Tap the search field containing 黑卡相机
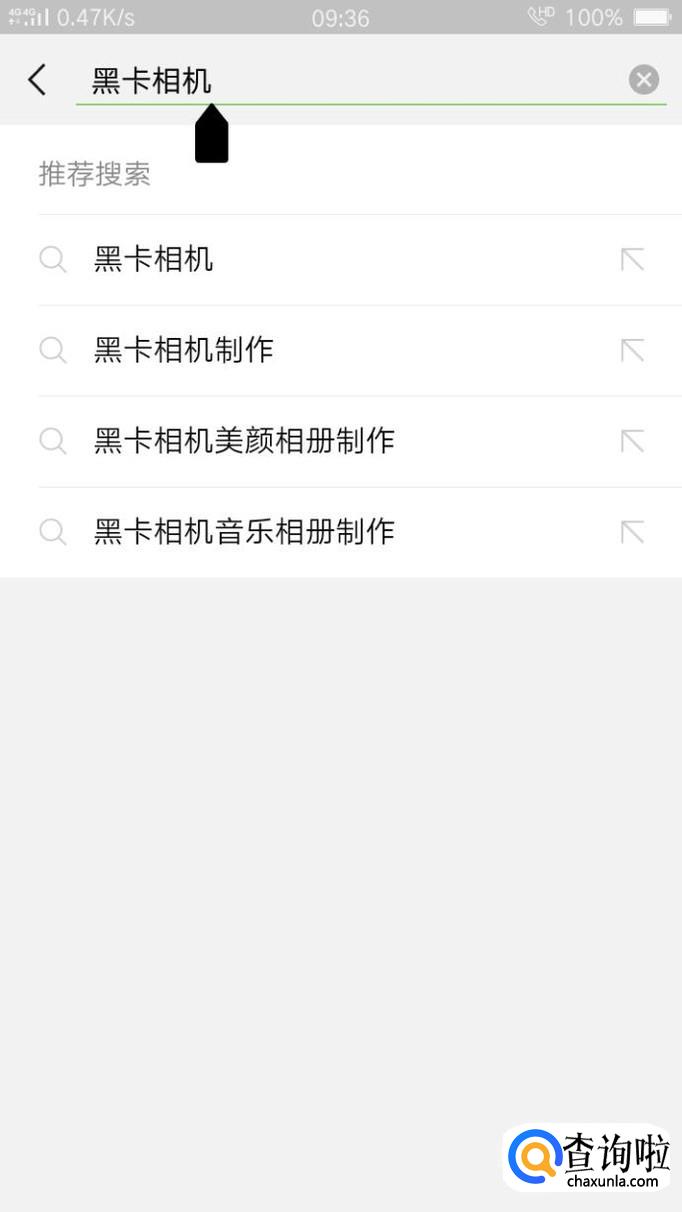682x1212 pixels. [x=350, y=80]
